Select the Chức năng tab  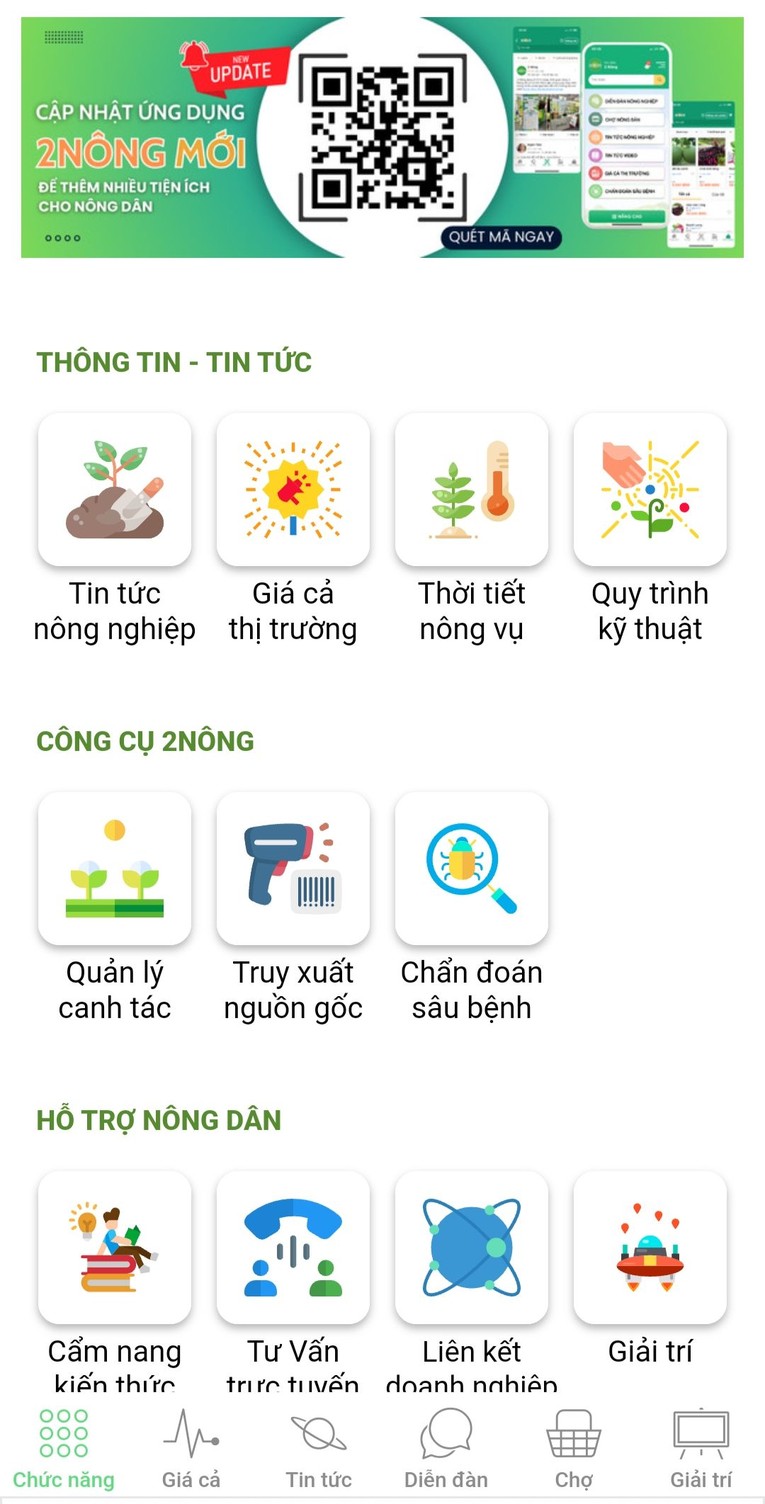[x=63, y=1447]
